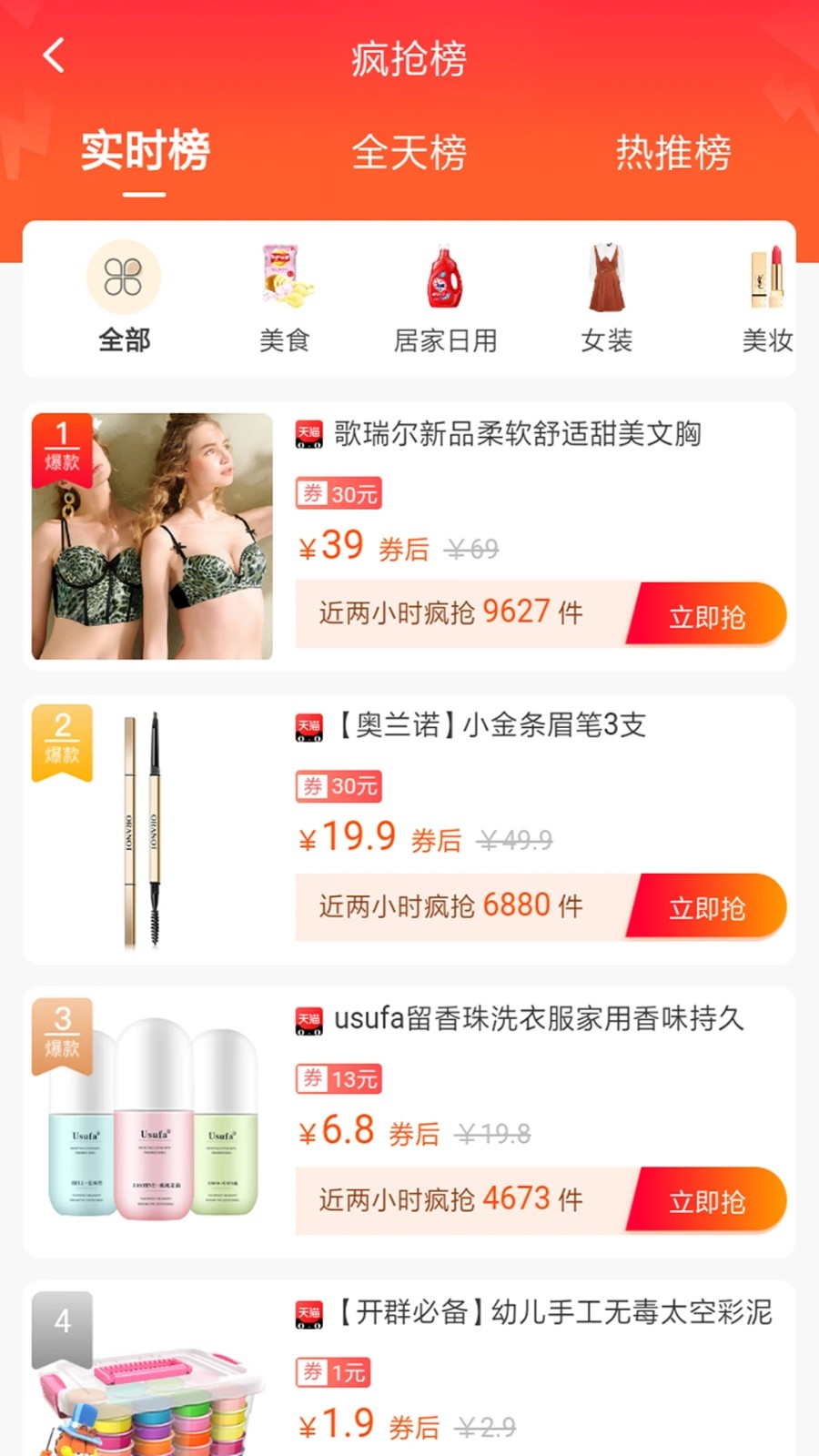Open the 热推榜 tab

click(674, 153)
